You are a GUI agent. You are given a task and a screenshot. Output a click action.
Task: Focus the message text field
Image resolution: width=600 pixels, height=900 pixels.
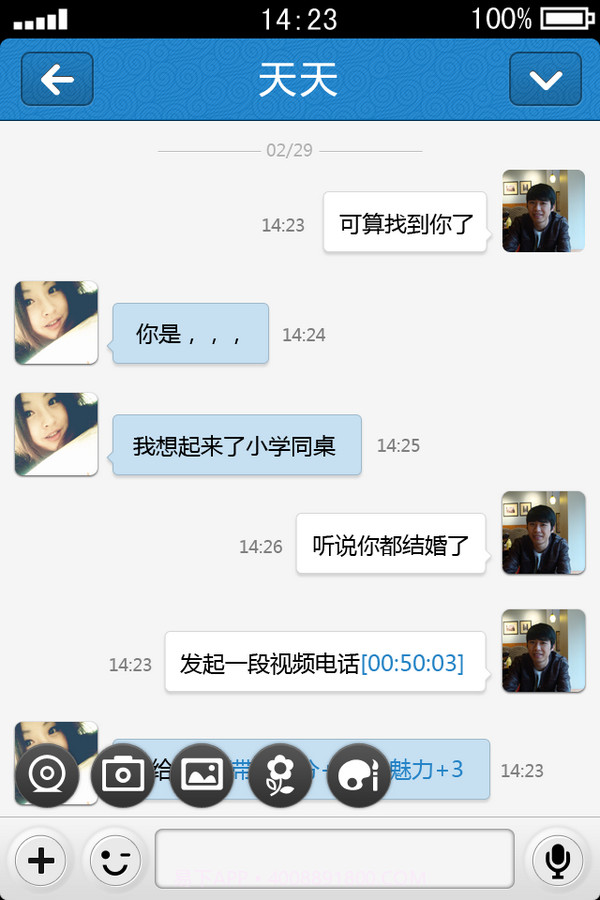(x=334, y=859)
